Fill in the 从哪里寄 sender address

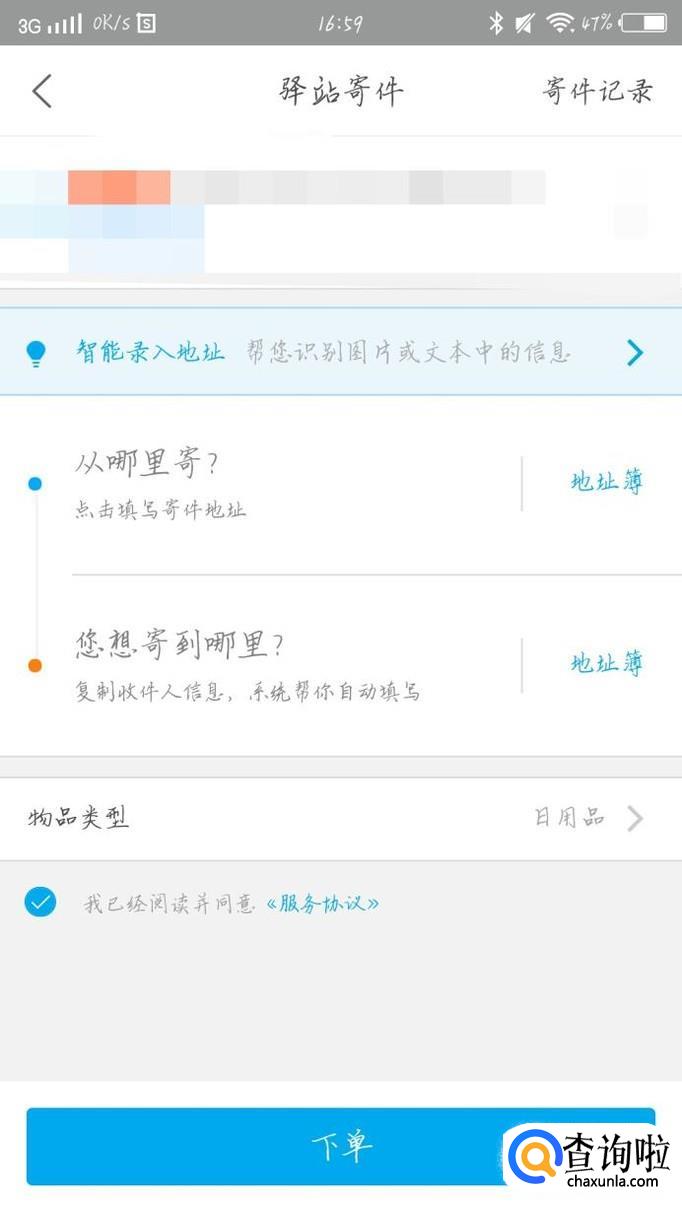click(280, 483)
